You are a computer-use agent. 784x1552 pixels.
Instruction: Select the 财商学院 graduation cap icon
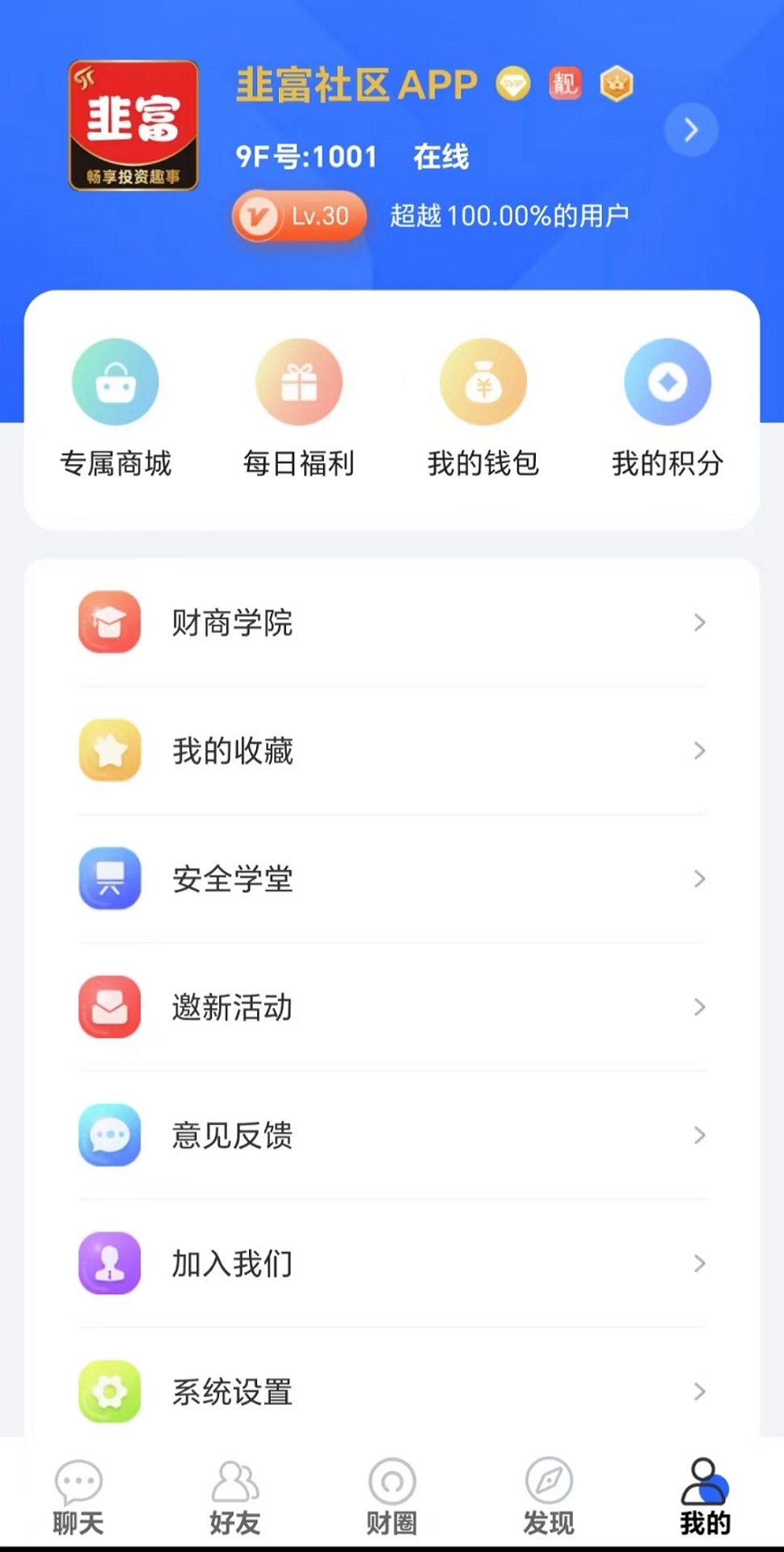coord(109,622)
